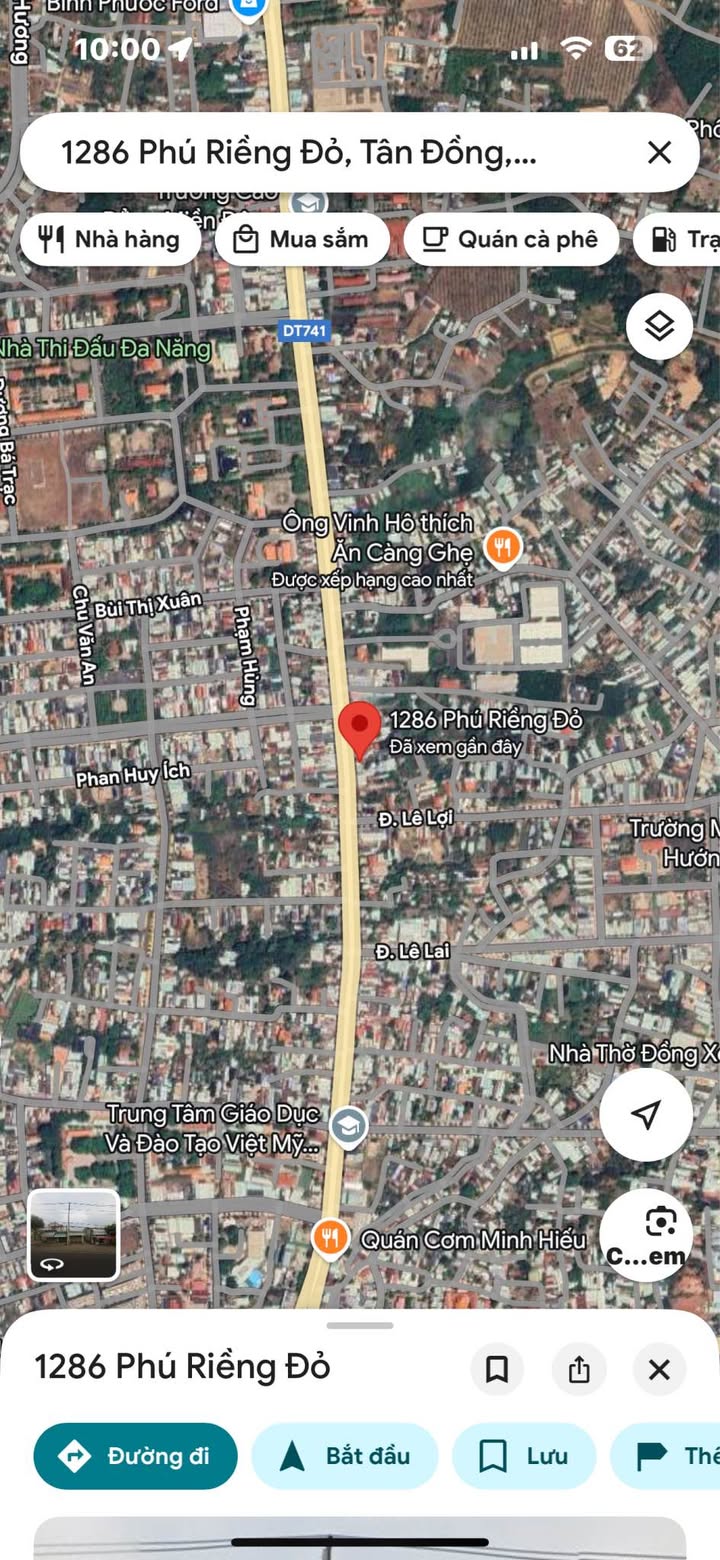The width and height of the screenshot is (720, 1560).
Task: Save the place with the bookmark icon
Action: coord(497,1369)
